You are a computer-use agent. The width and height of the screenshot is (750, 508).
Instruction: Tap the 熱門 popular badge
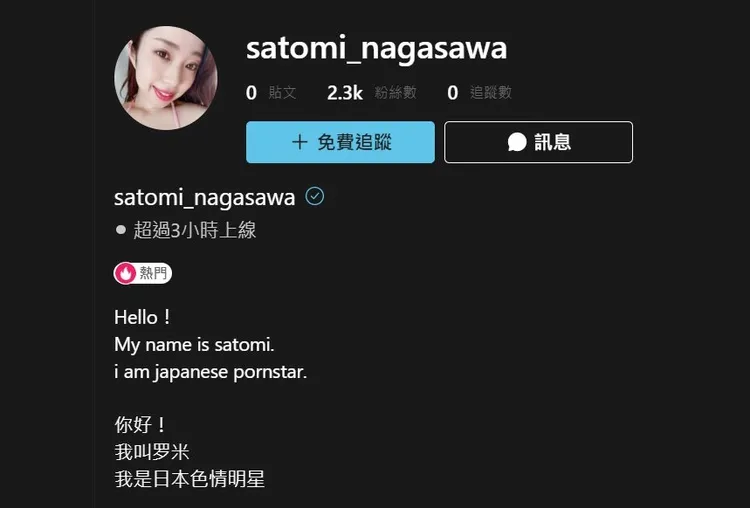click(x=143, y=273)
